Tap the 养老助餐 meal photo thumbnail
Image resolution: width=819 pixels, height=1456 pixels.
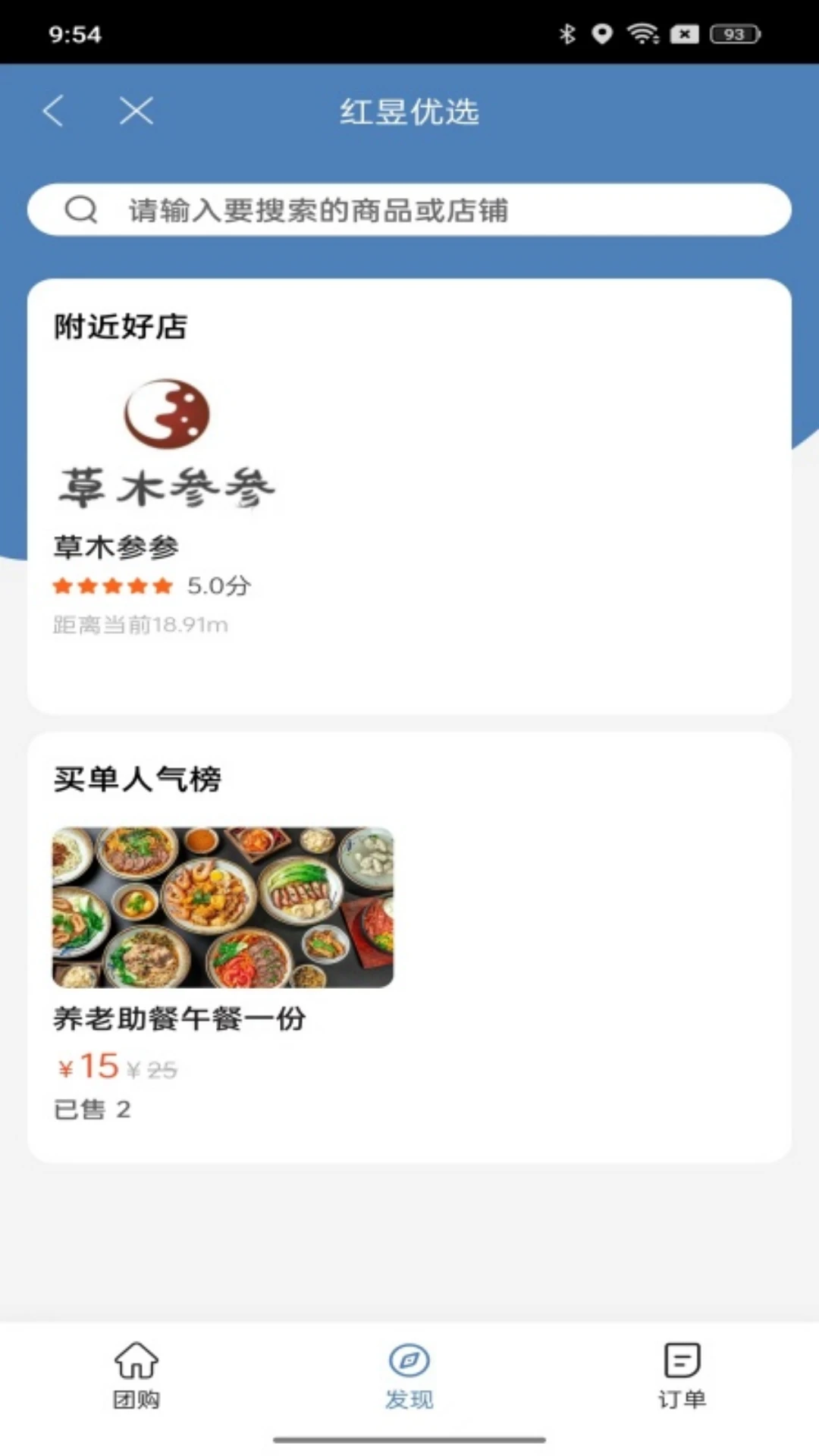click(x=222, y=907)
